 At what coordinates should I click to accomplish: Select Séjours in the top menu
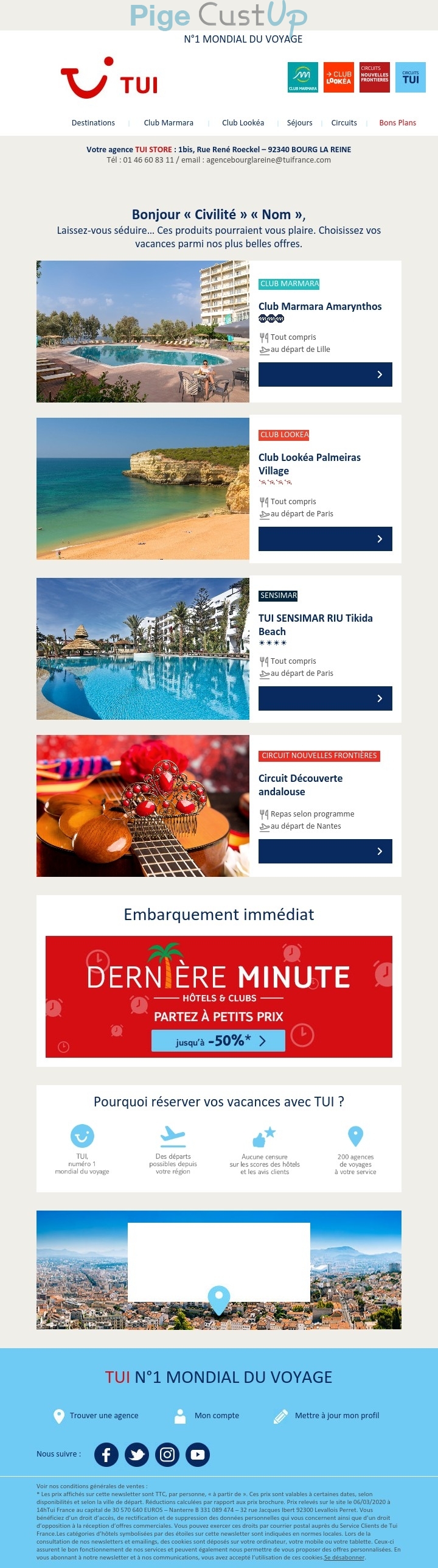(299, 123)
